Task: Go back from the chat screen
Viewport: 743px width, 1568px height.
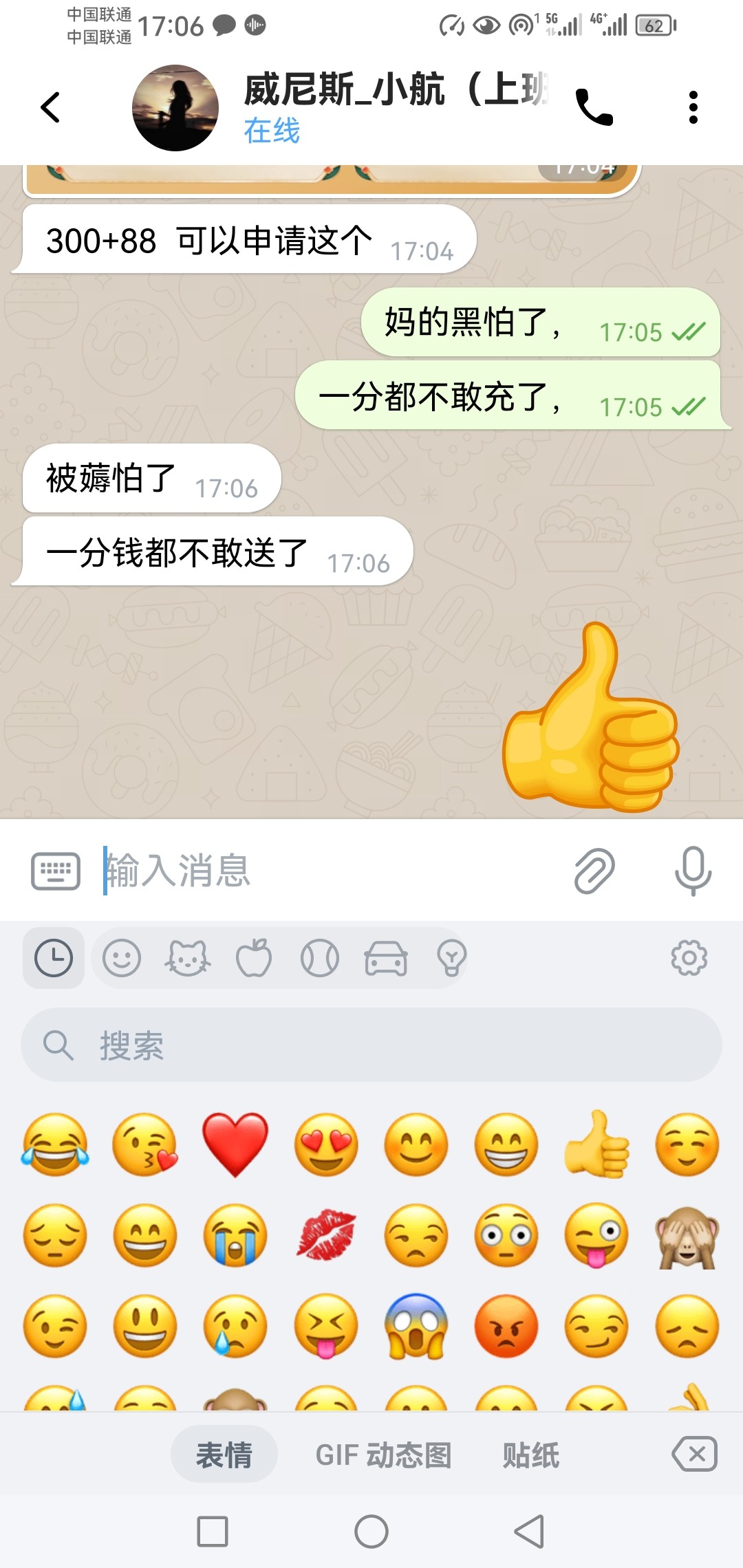Action: pyautogui.click(x=50, y=107)
